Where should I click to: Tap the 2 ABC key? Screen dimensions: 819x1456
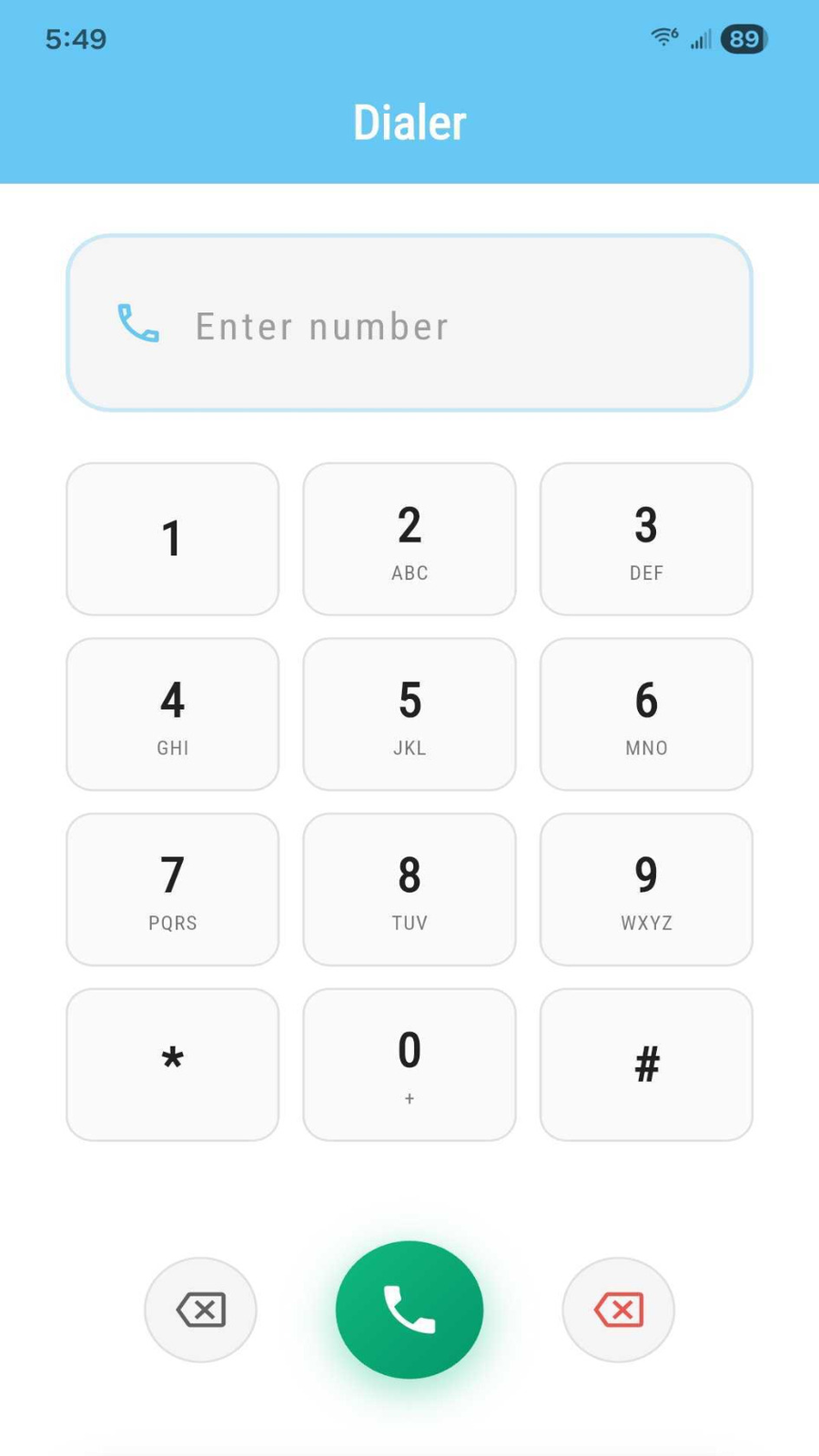[x=409, y=539]
